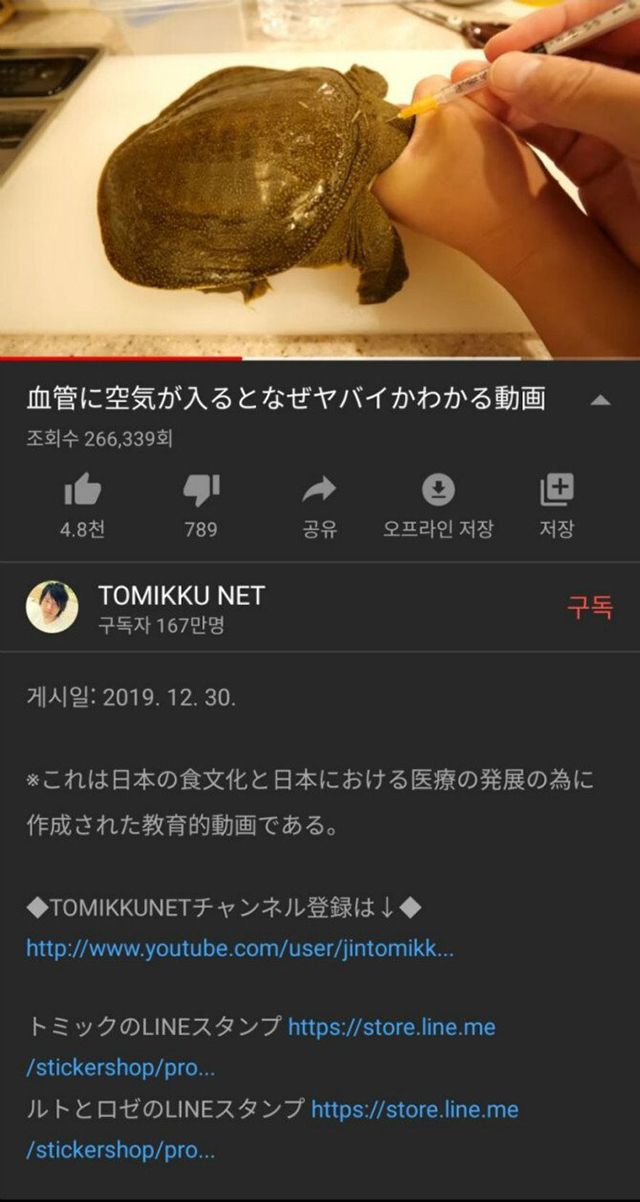Dislike the video
The image size is (640, 1202).
pos(201,492)
